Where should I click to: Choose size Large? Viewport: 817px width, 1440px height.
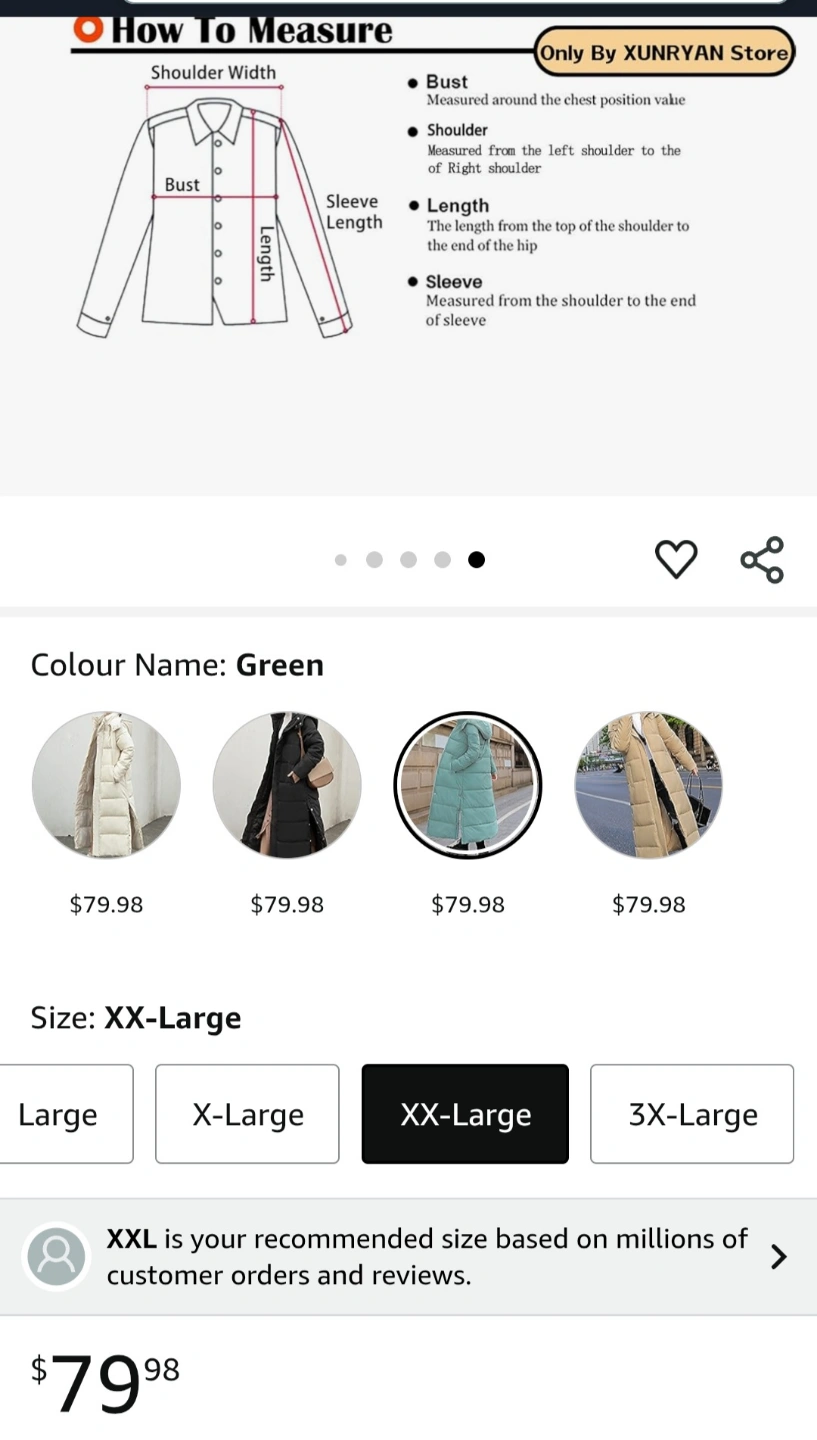point(66,1114)
